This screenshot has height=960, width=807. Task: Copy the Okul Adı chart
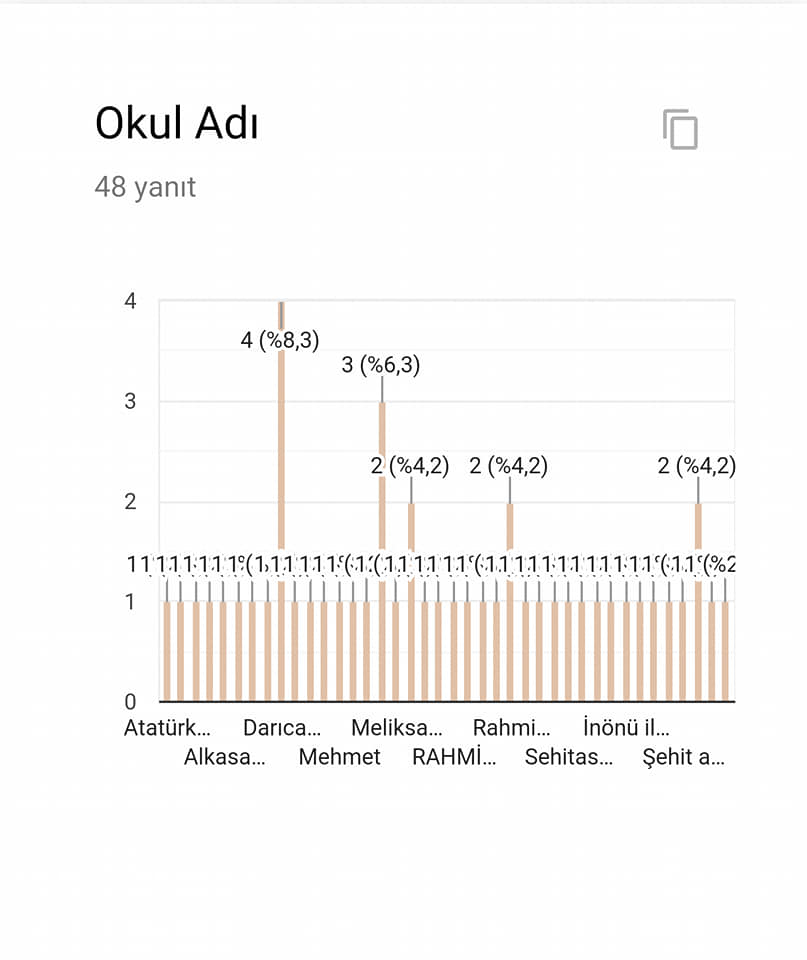tap(680, 129)
